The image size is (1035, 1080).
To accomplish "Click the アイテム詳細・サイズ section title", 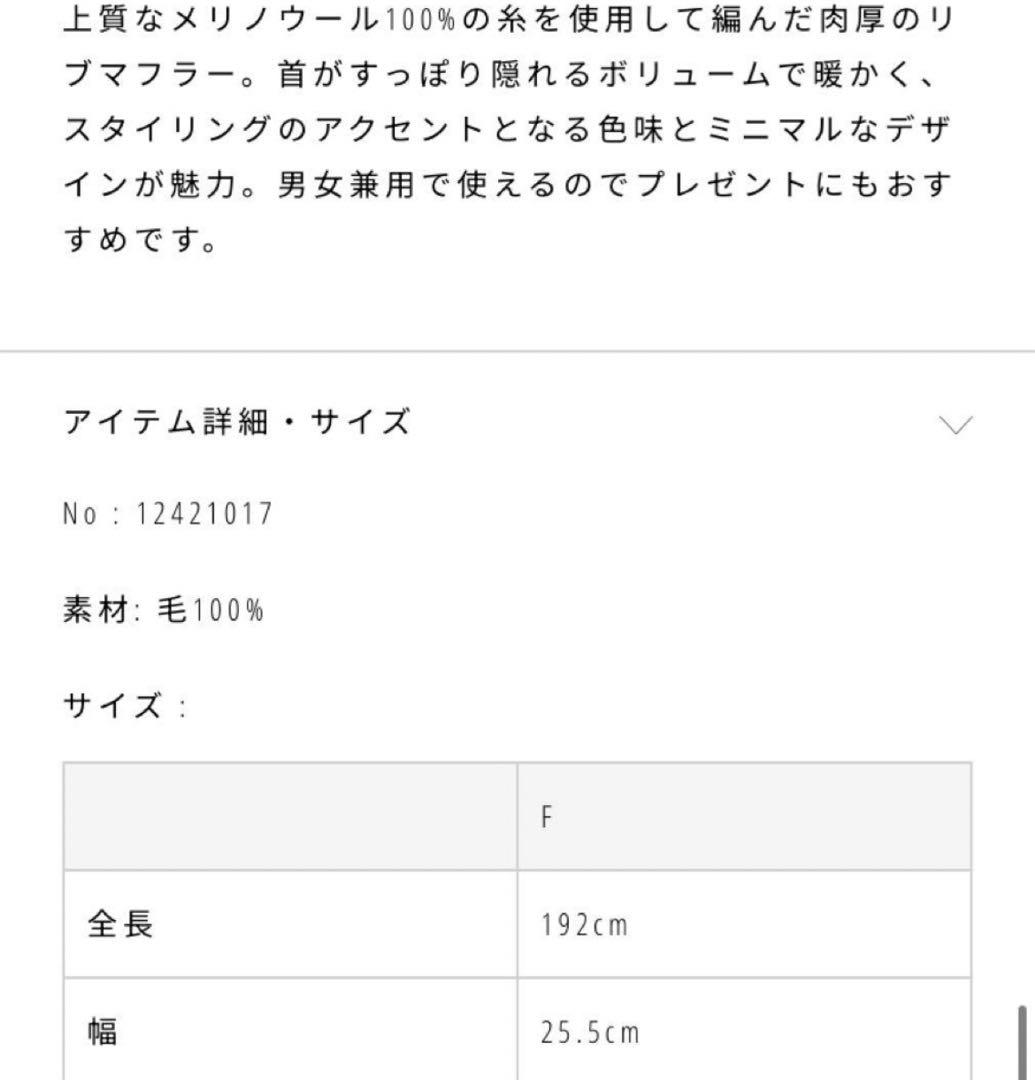I will (235, 422).
